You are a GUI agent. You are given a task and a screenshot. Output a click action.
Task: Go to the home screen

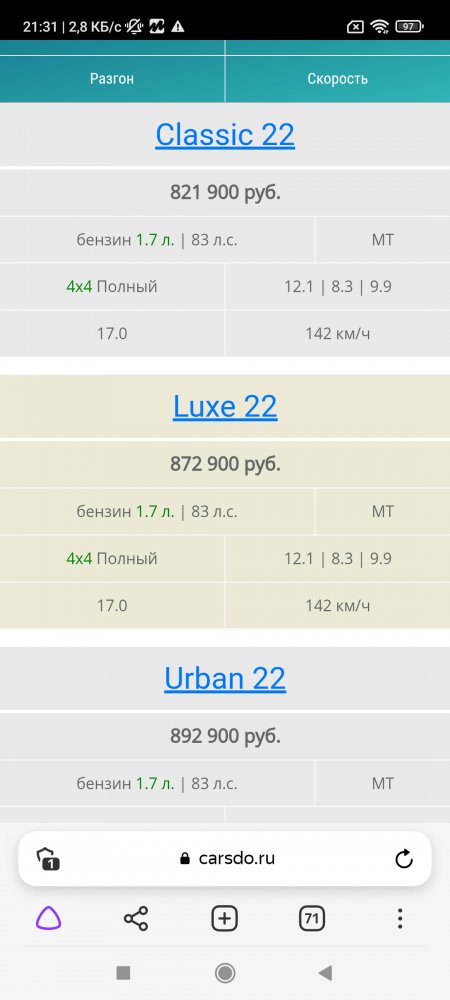coord(225,973)
